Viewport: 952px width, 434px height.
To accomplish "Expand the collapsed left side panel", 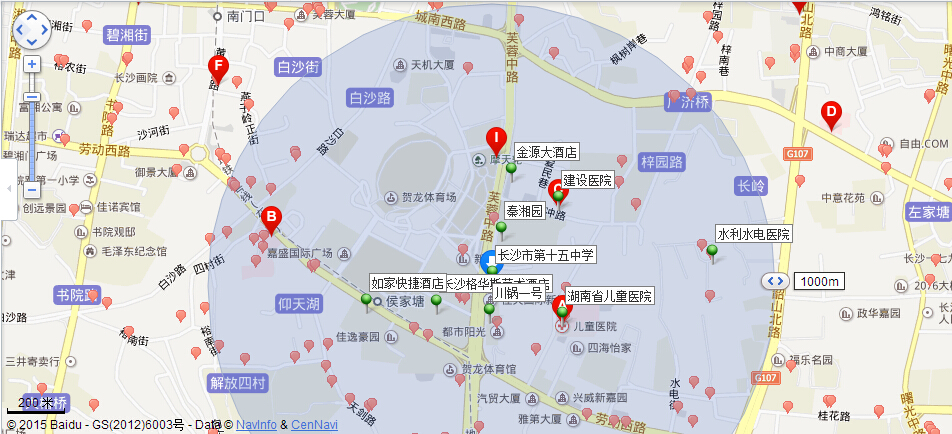I will tap(8, 188).
